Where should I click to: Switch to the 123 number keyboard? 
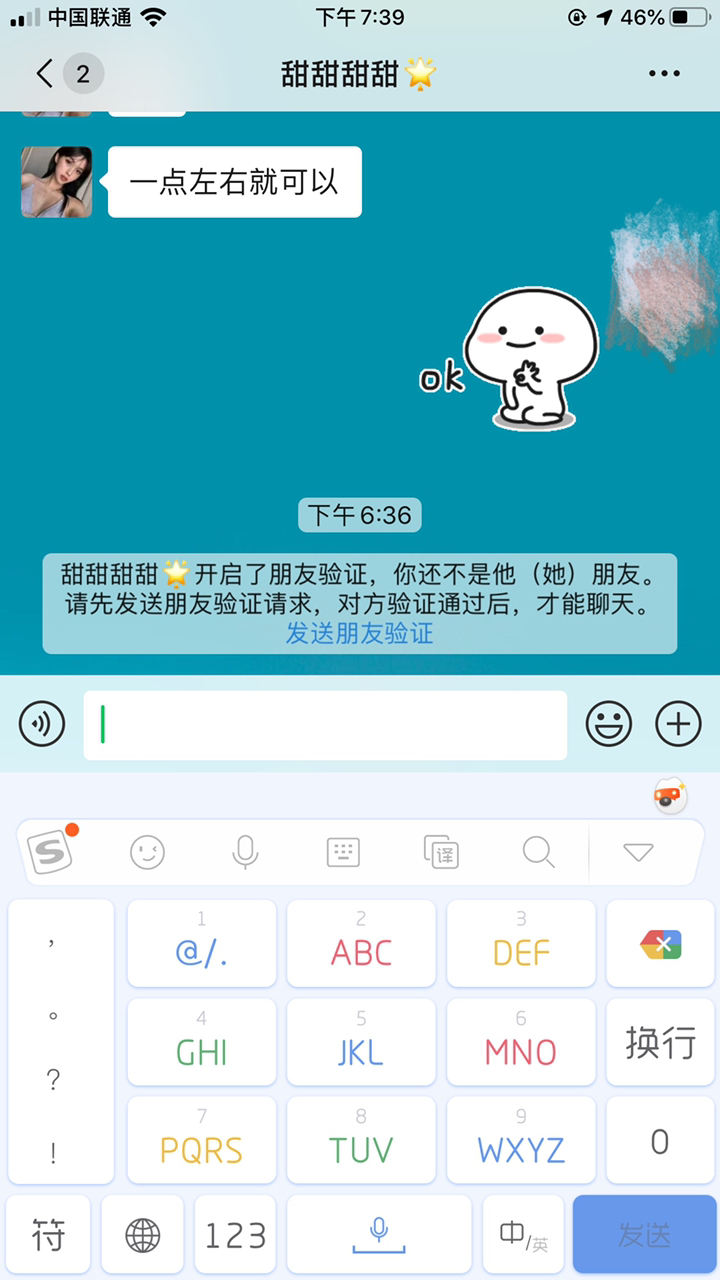(x=236, y=1235)
